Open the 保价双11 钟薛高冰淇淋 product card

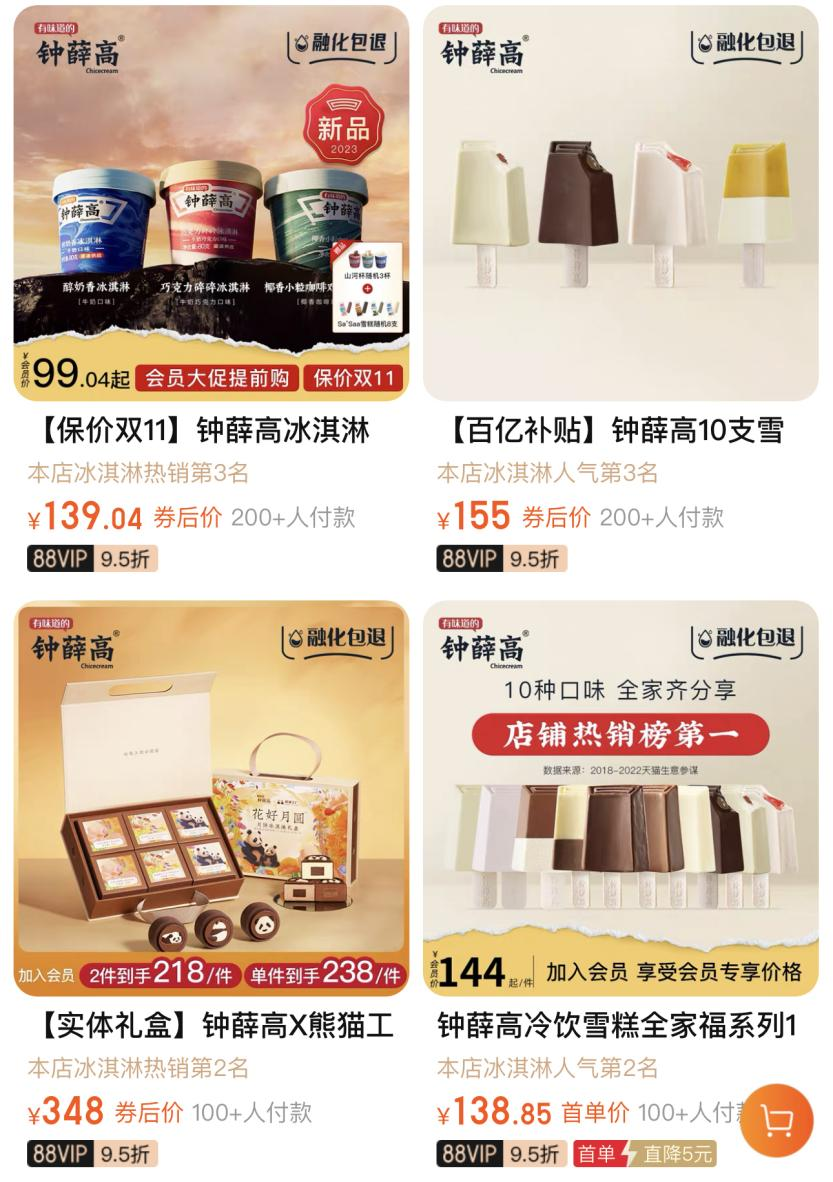pos(211,204)
